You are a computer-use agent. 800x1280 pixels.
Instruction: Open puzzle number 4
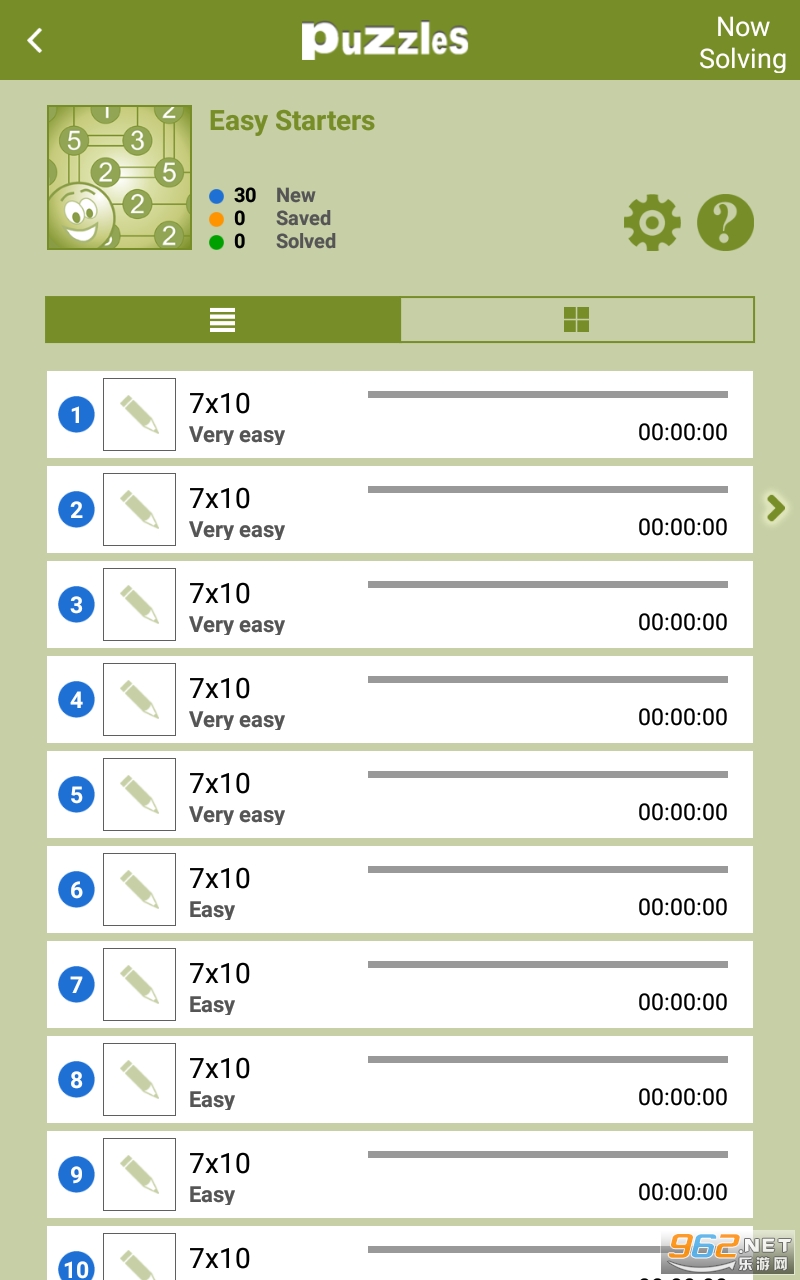pos(400,700)
